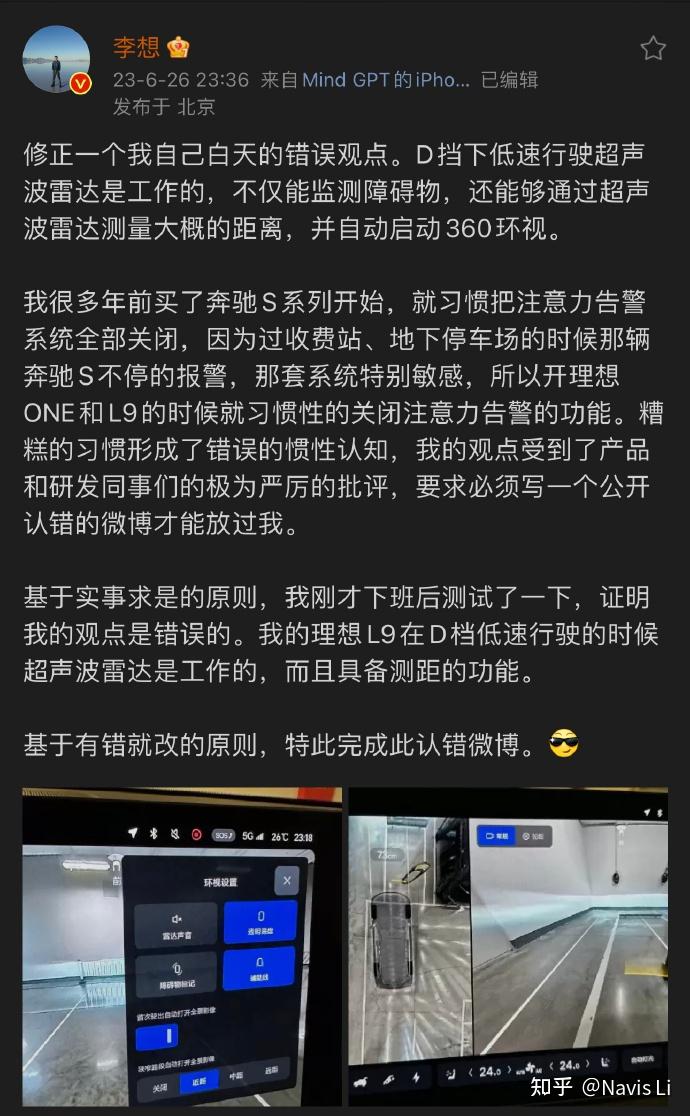690x1116 pixels.
Task: Favorite this post with the star icon
Action: (652, 49)
